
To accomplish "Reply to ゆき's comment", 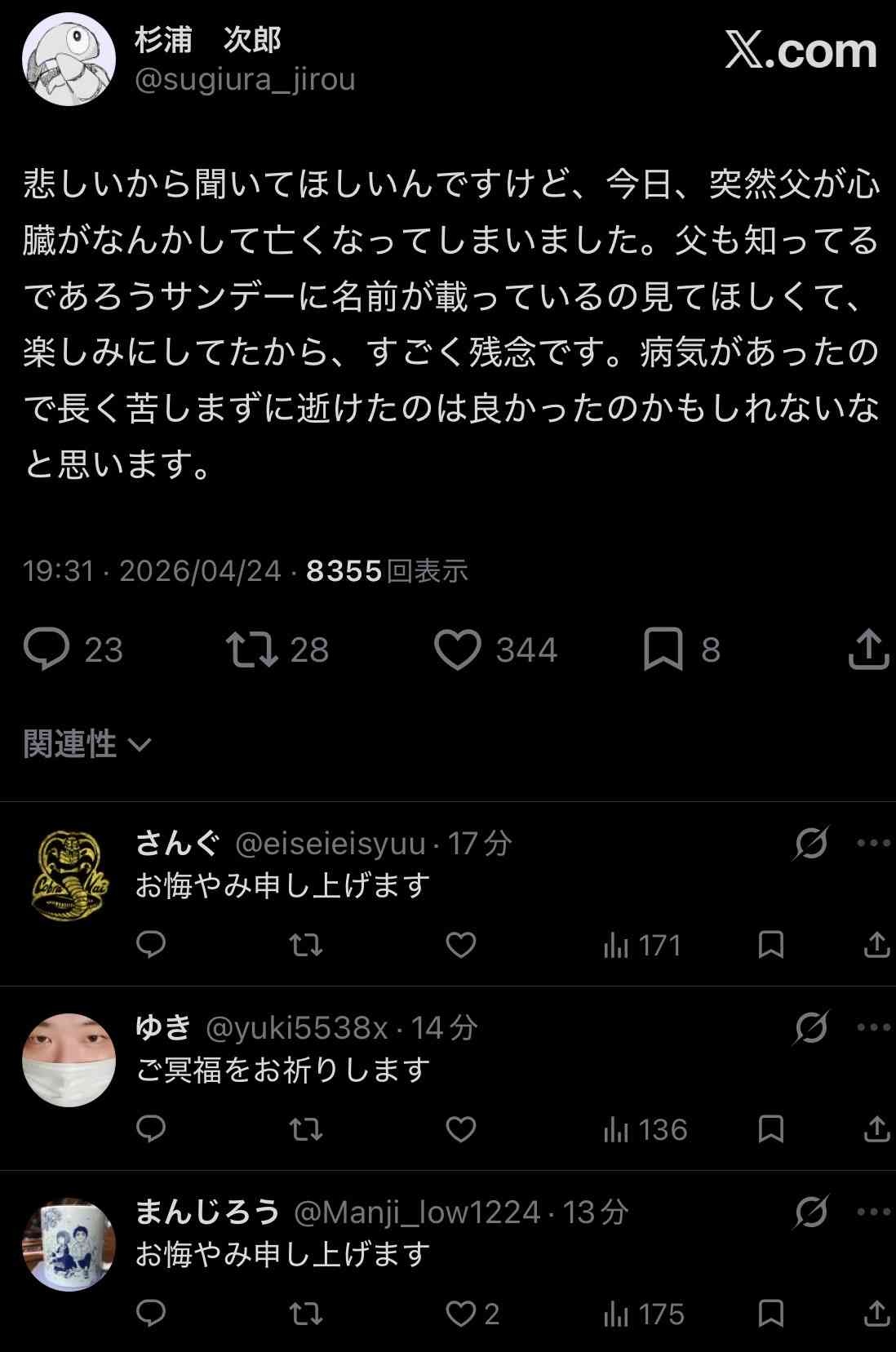I will tap(151, 1129).
